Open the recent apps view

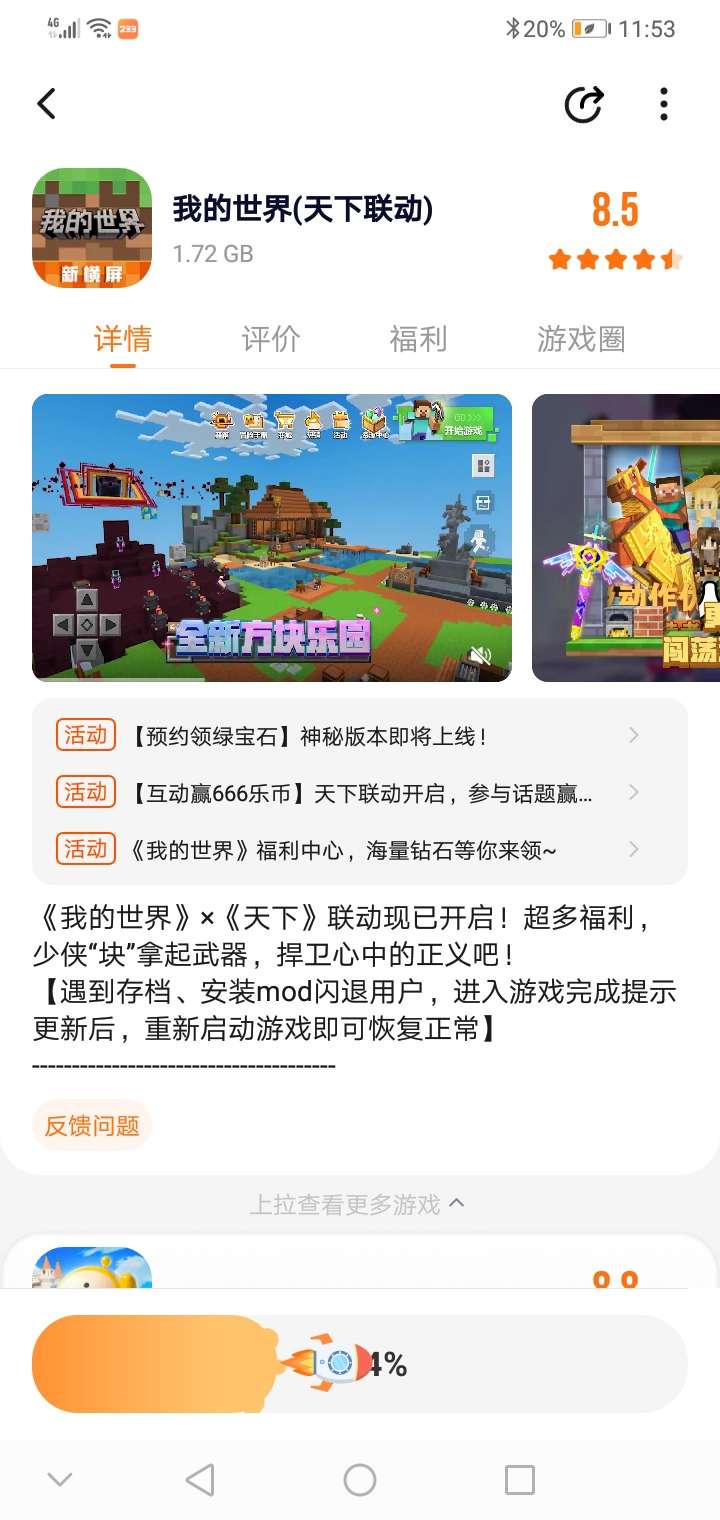pos(519,1479)
